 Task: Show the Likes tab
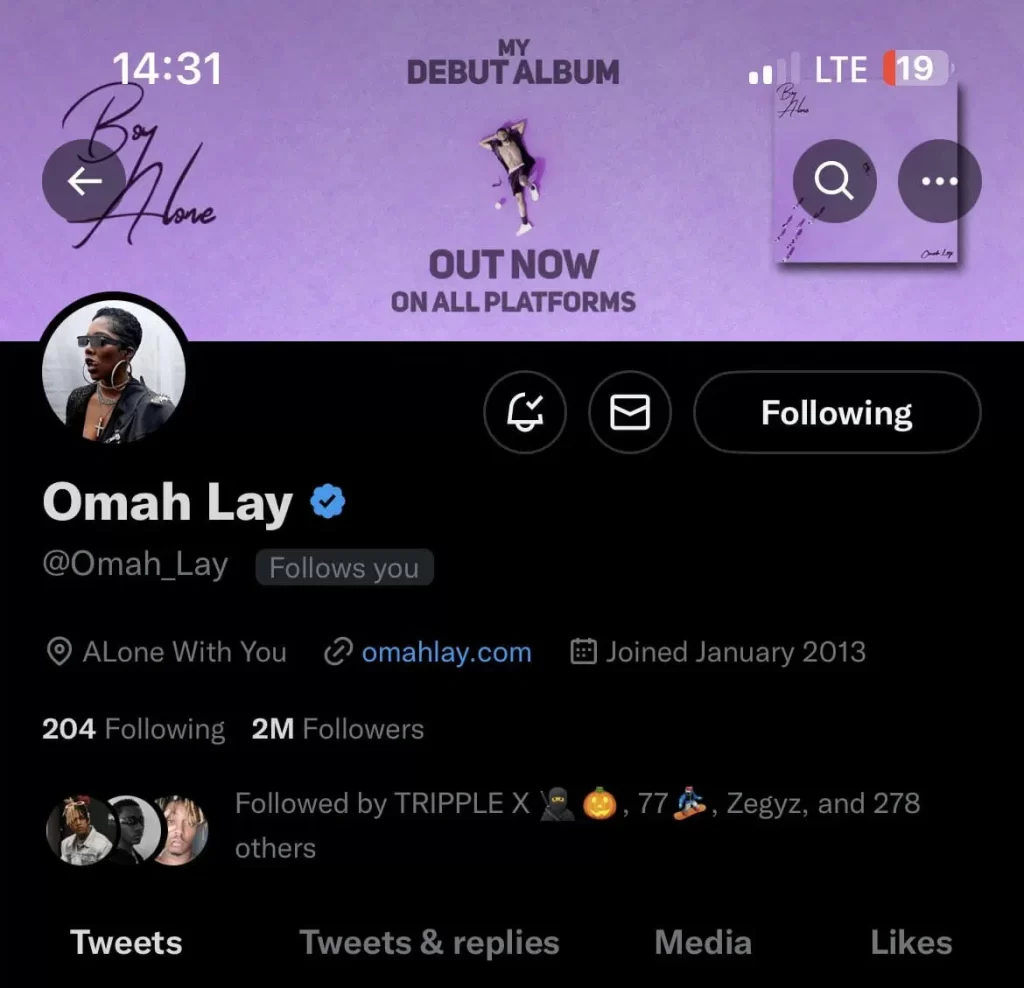click(x=910, y=942)
